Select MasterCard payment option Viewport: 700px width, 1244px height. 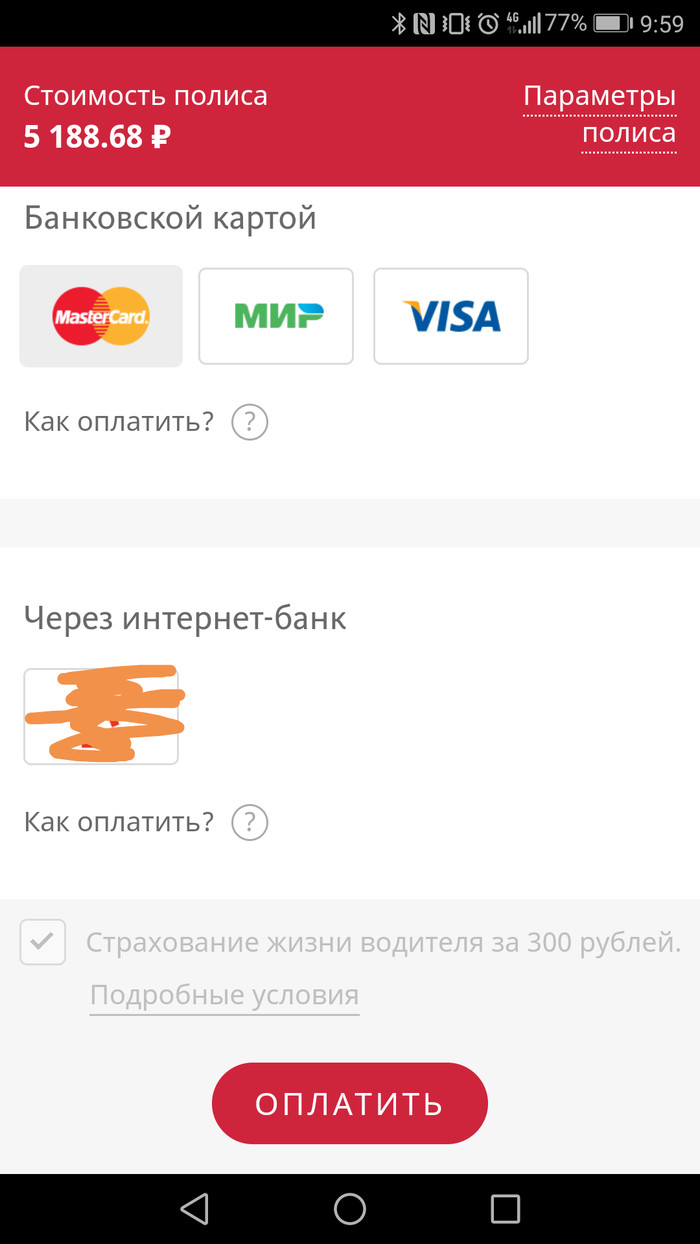pyautogui.click(x=101, y=316)
